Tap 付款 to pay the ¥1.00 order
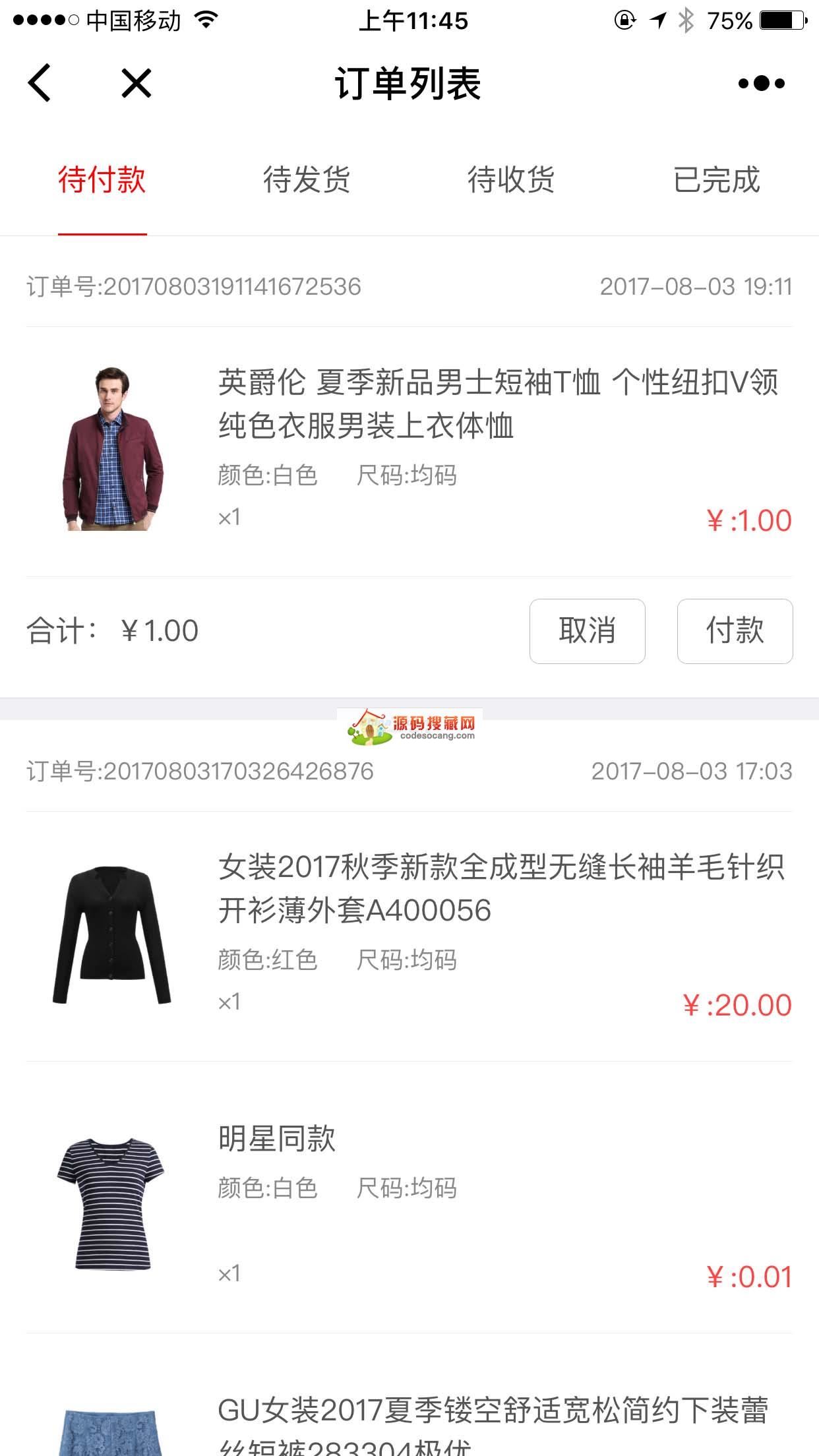 [734, 631]
